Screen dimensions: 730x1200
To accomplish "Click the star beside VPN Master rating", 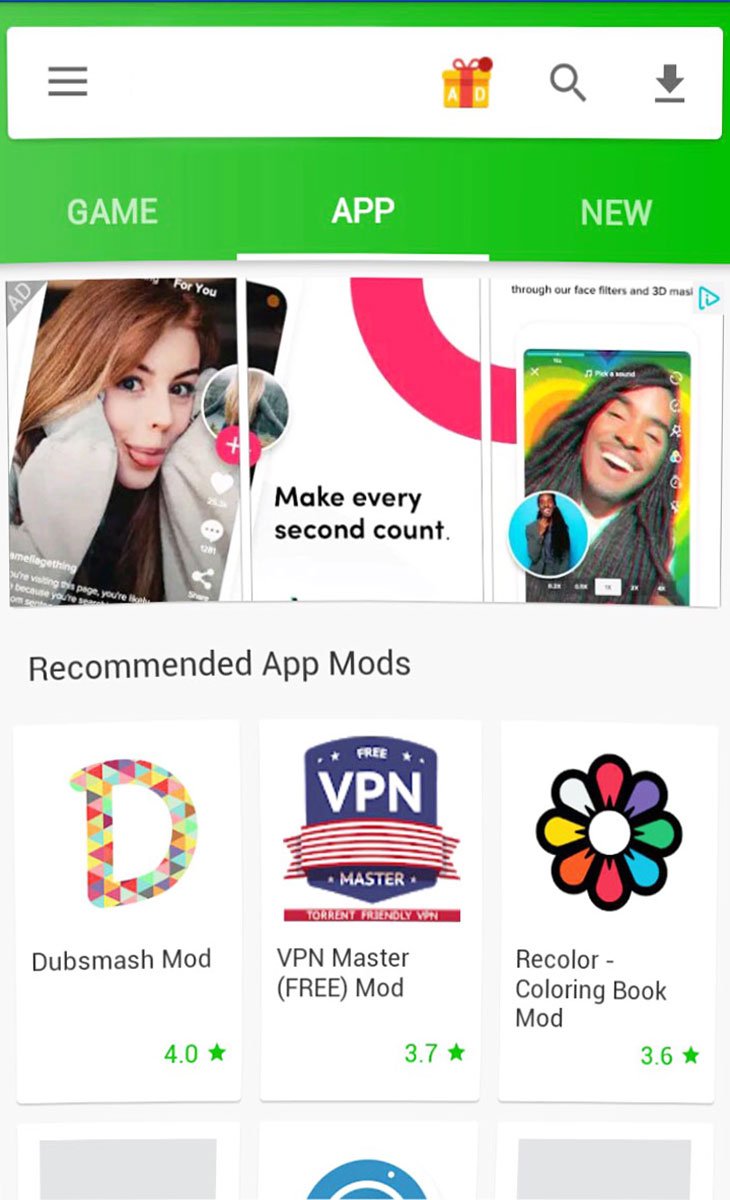I will [x=455, y=1052].
